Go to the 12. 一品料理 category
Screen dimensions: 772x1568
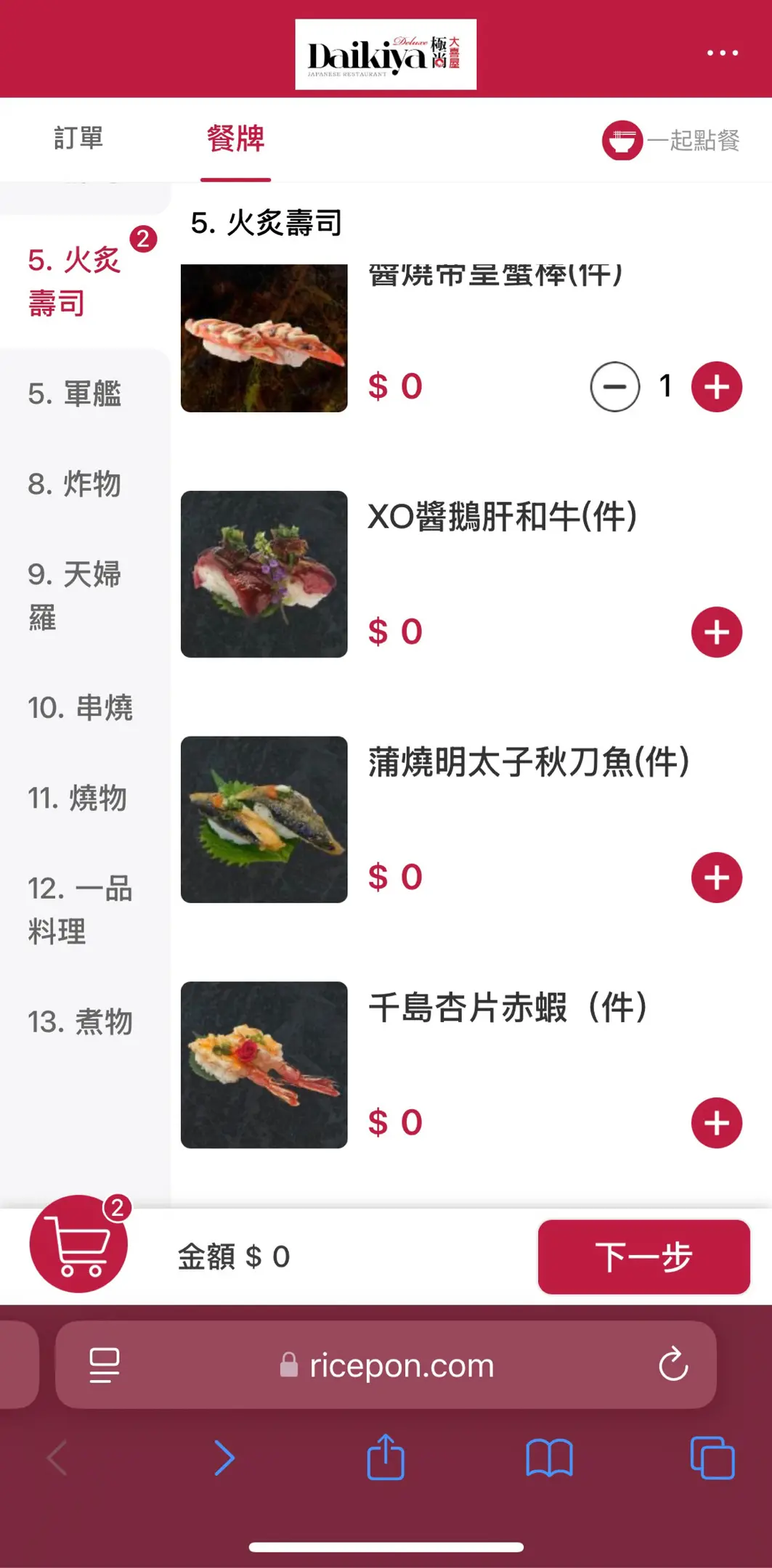(80, 910)
